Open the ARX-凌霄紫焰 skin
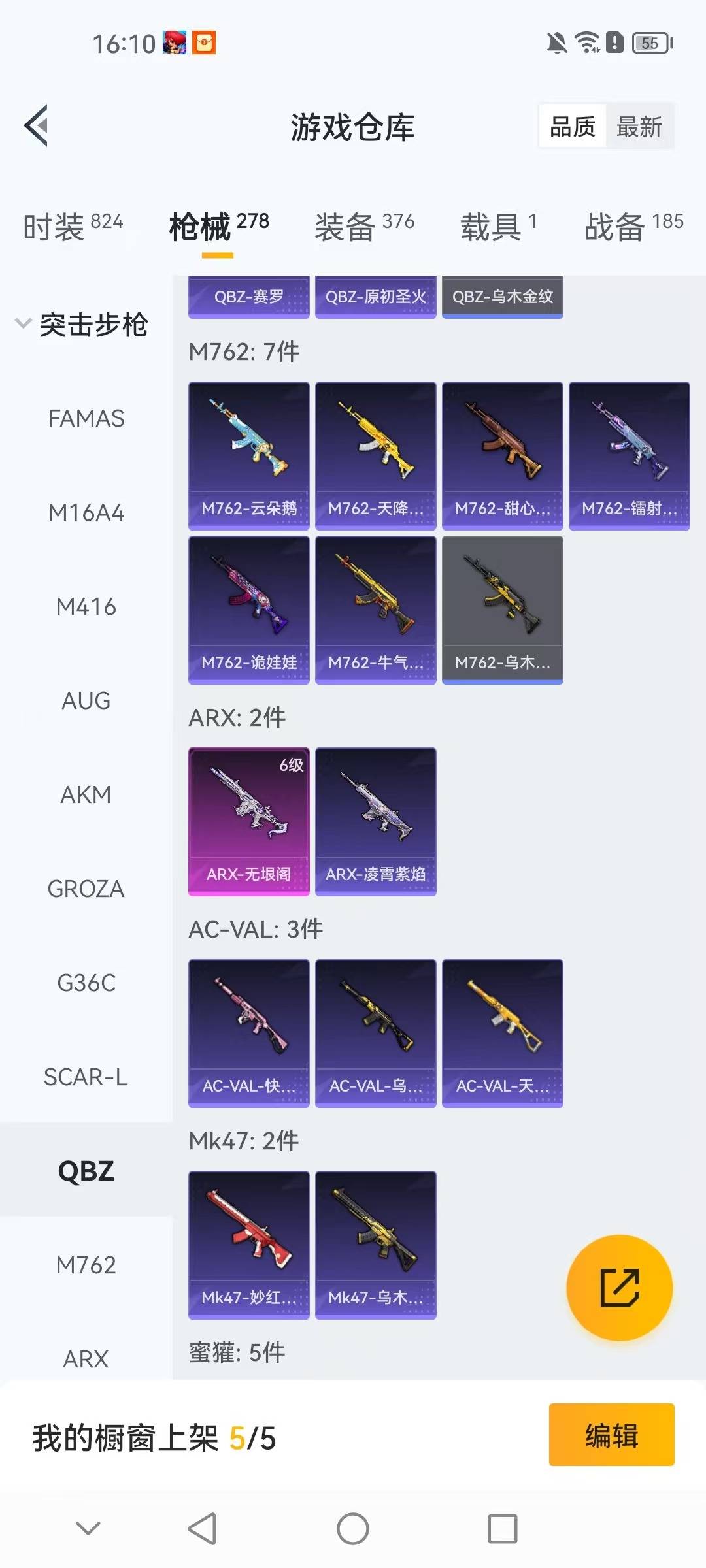This screenshot has height=1568, width=706. (x=375, y=821)
